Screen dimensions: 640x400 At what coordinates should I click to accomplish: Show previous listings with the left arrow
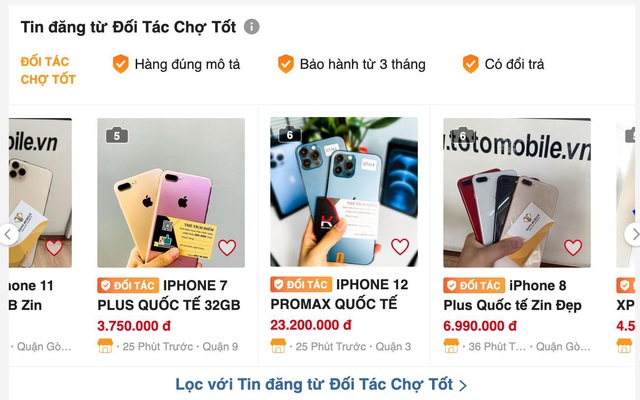tap(8, 234)
